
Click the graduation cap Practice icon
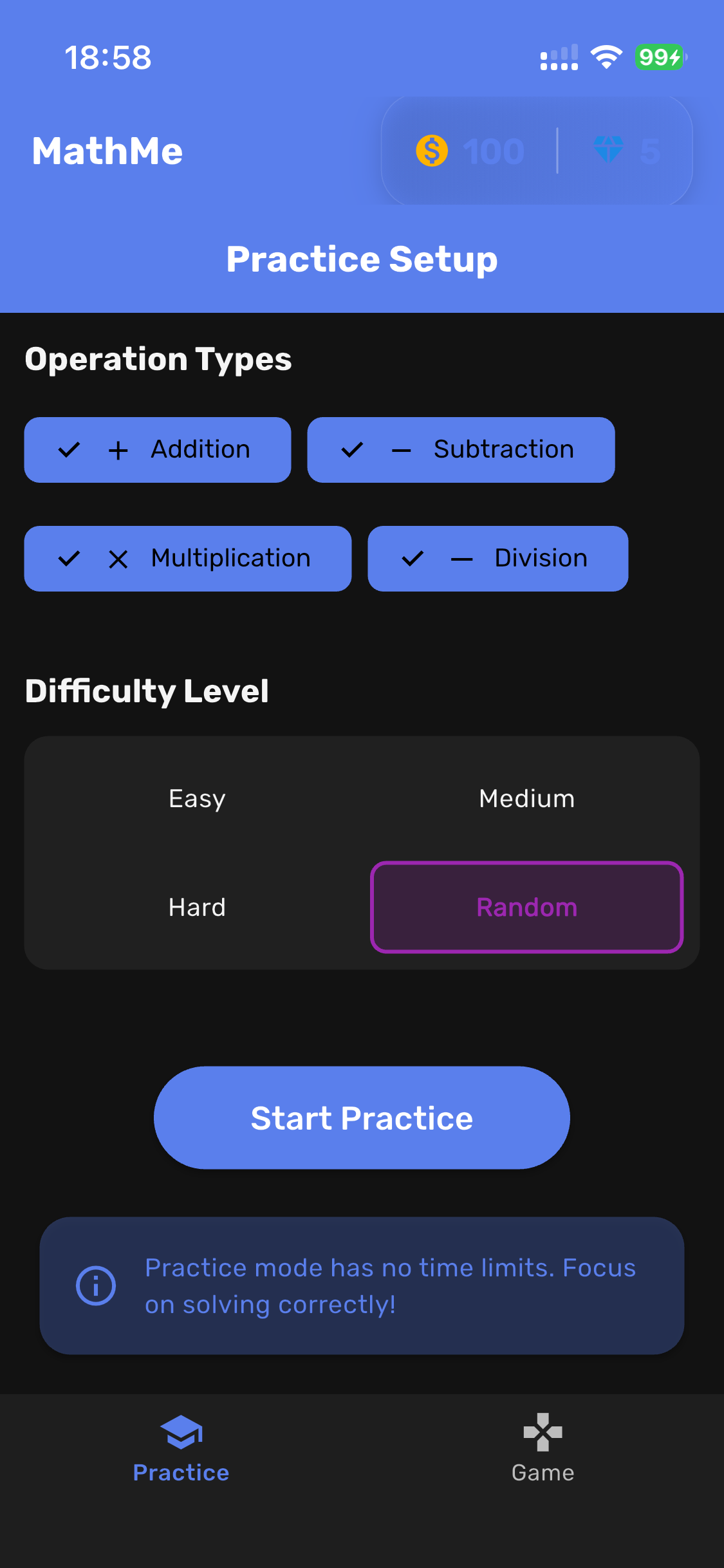[x=181, y=1433]
